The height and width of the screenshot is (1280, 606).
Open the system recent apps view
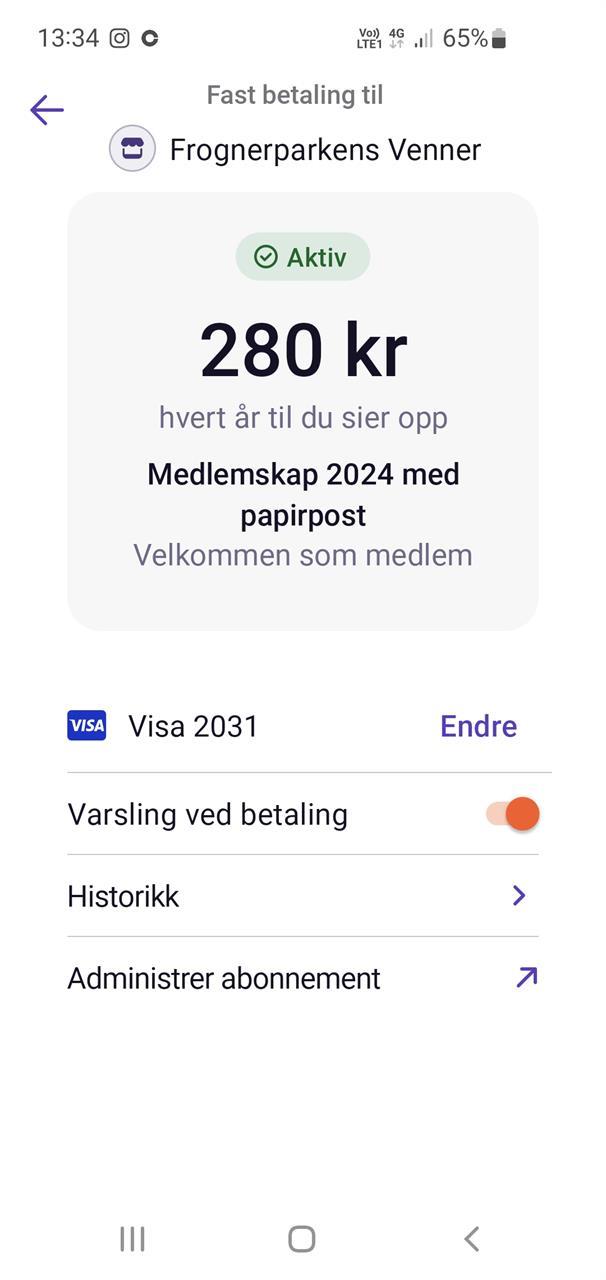[x=132, y=1239]
